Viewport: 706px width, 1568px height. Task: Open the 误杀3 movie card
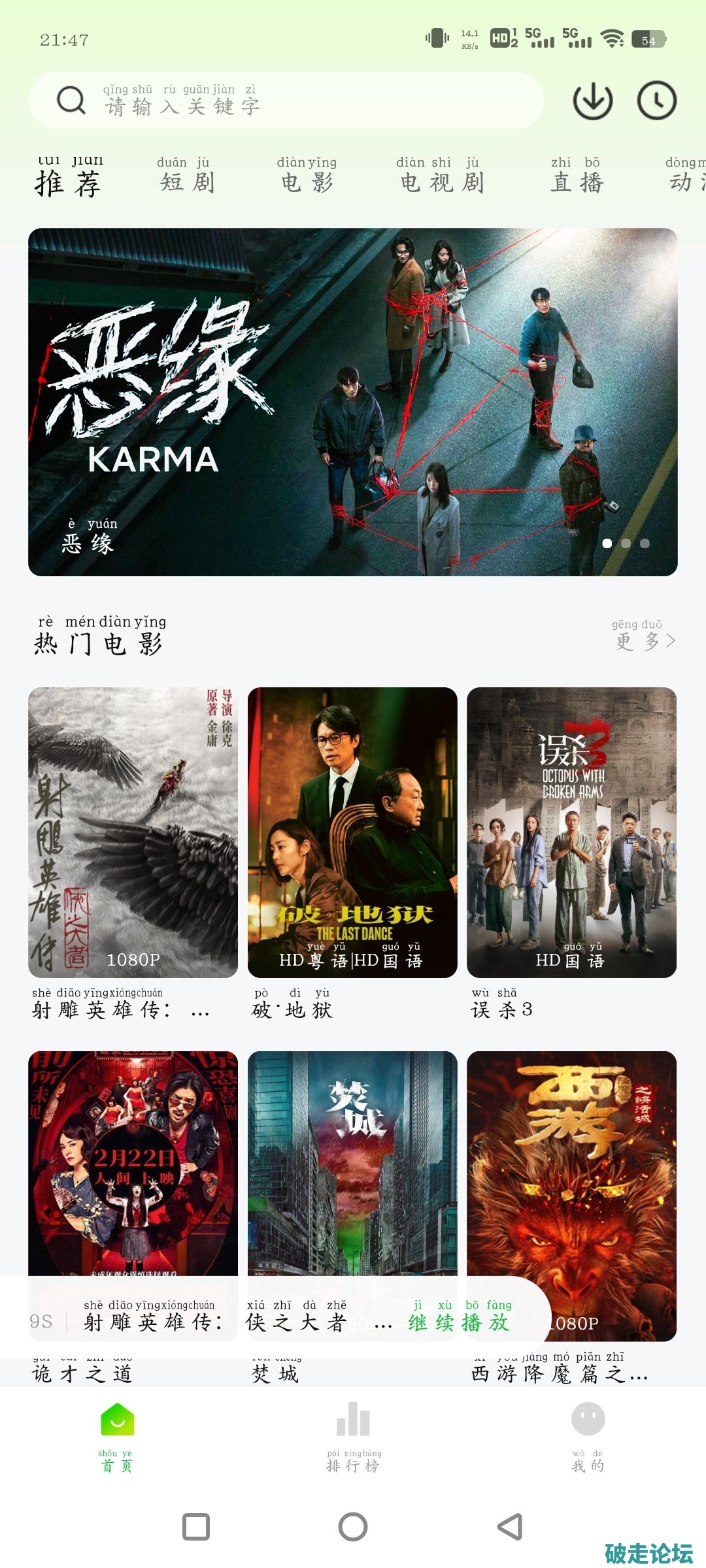point(571,832)
